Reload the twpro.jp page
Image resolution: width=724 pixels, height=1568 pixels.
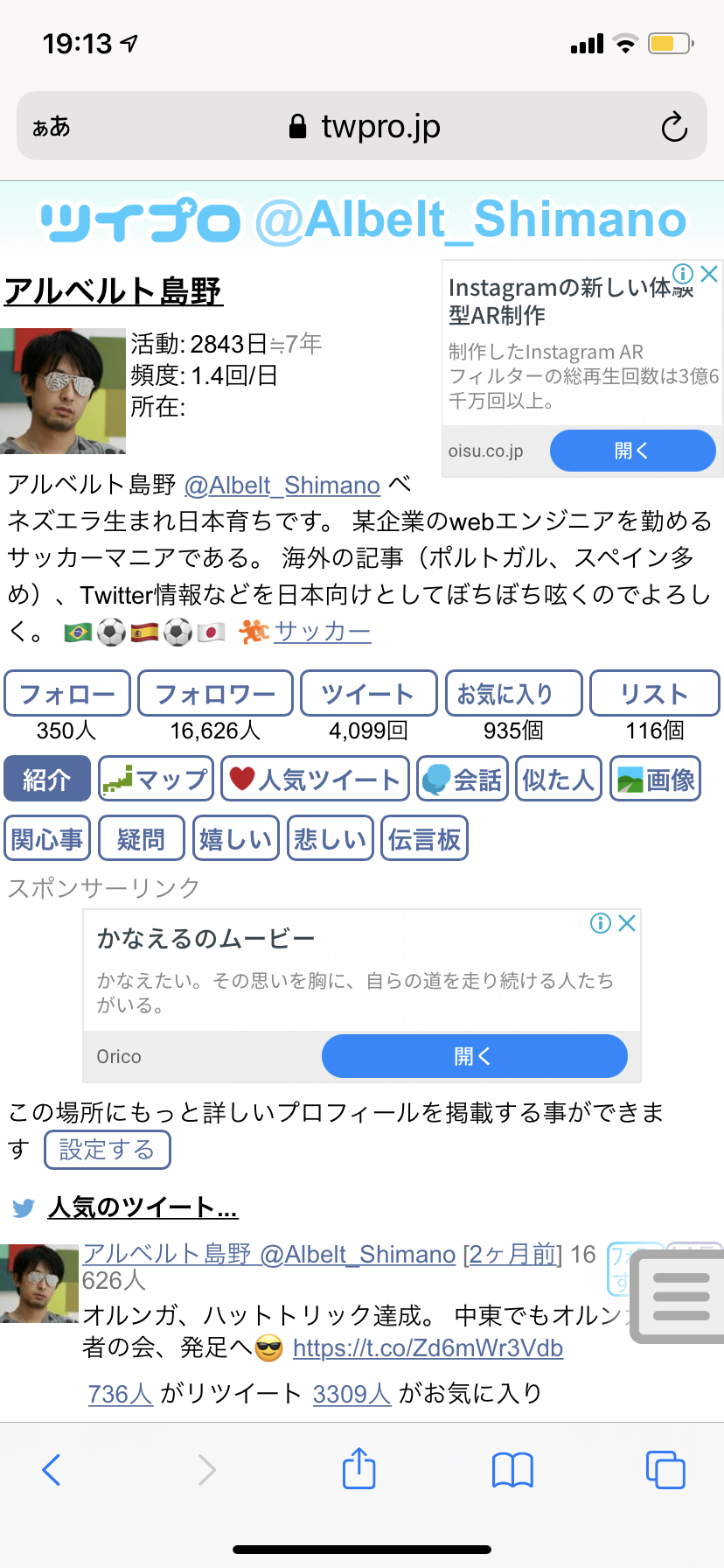tap(674, 127)
